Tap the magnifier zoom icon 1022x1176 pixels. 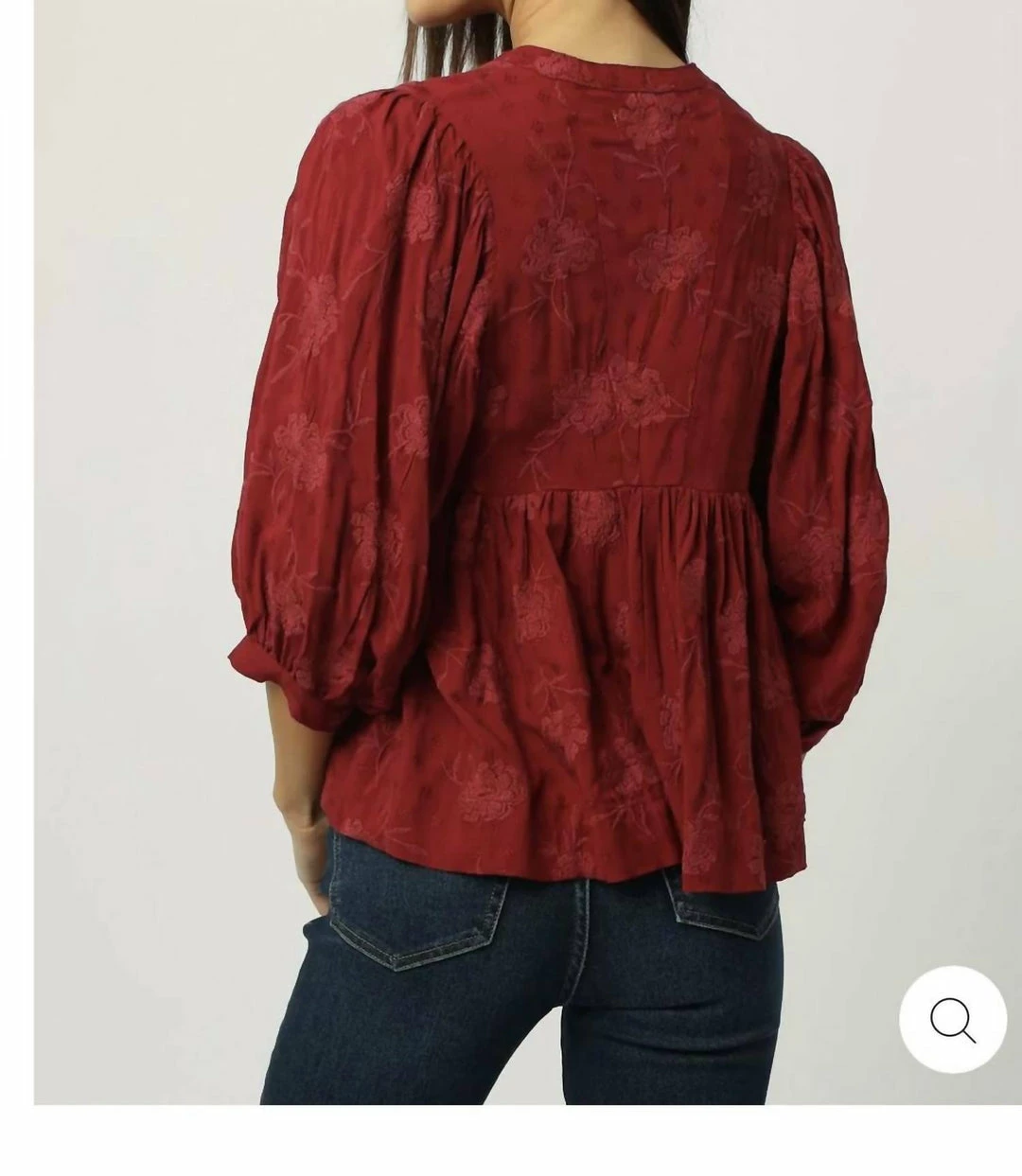pos(953,1021)
